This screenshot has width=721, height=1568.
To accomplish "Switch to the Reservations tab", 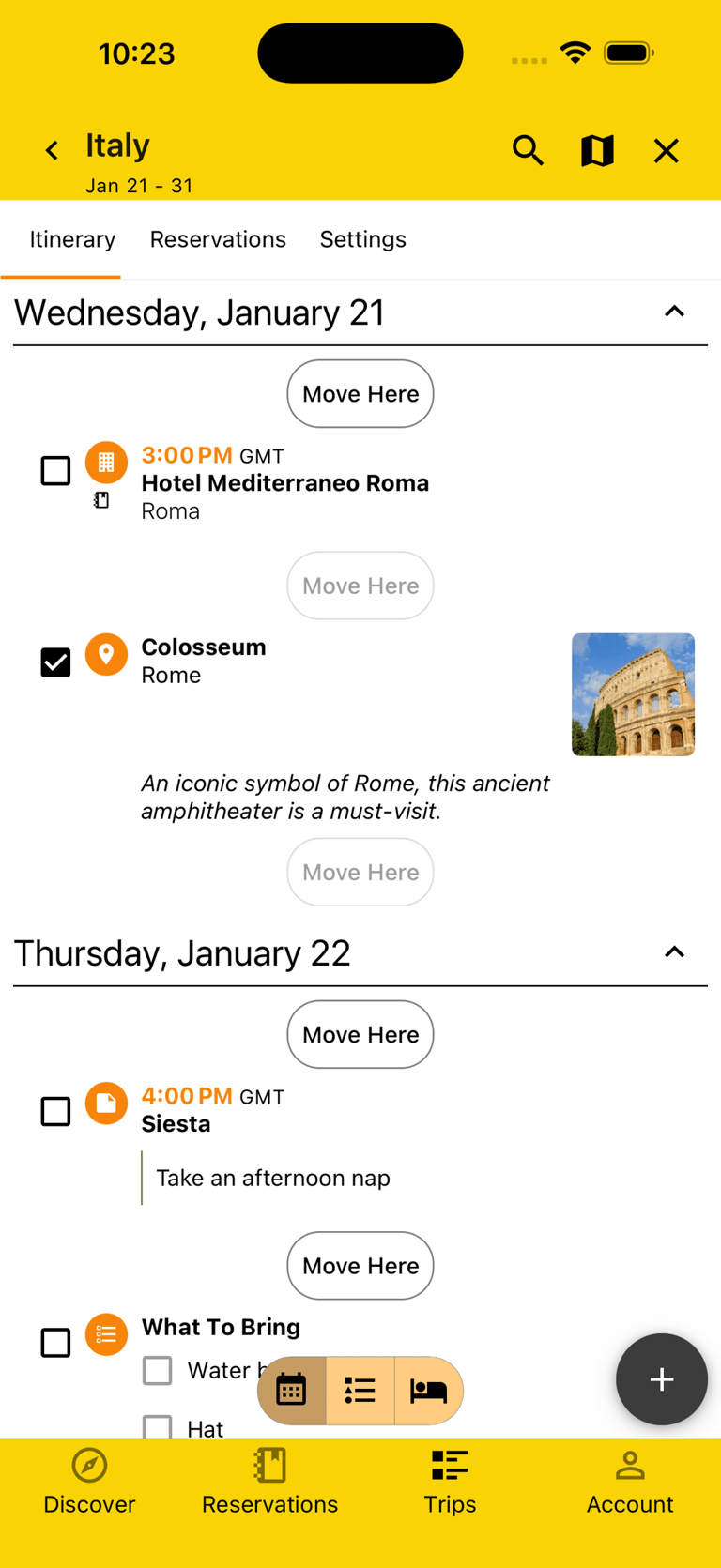I will (218, 239).
